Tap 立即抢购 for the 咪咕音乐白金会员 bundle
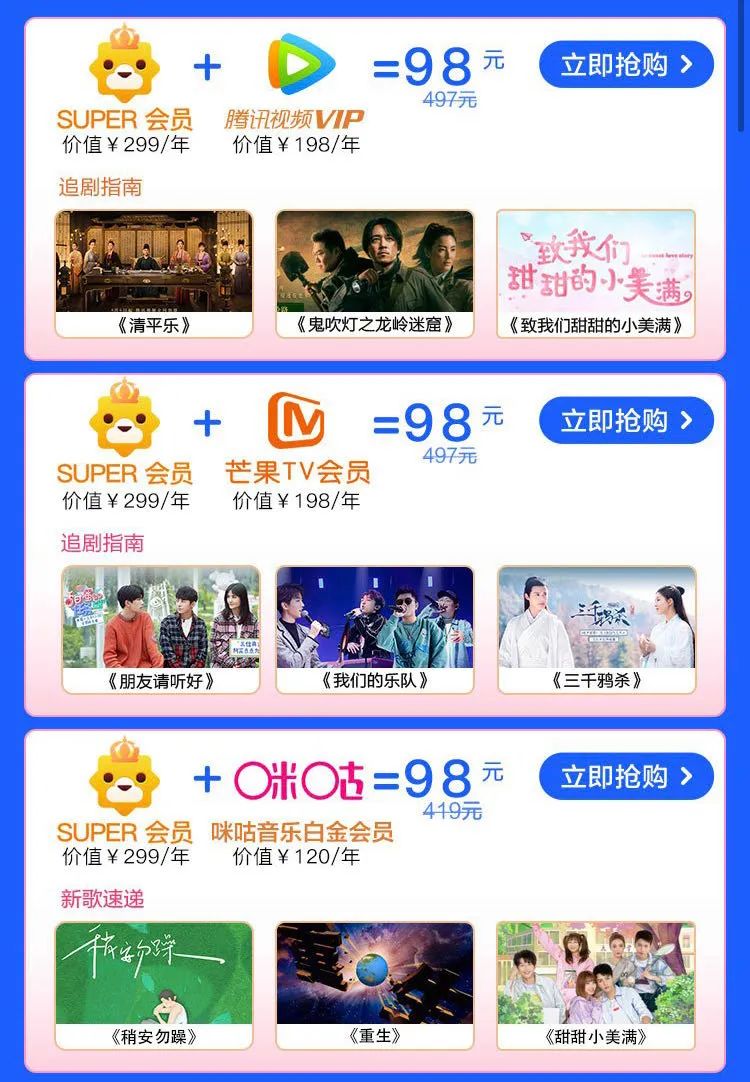750x1082 pixels. tap(626, 777)
